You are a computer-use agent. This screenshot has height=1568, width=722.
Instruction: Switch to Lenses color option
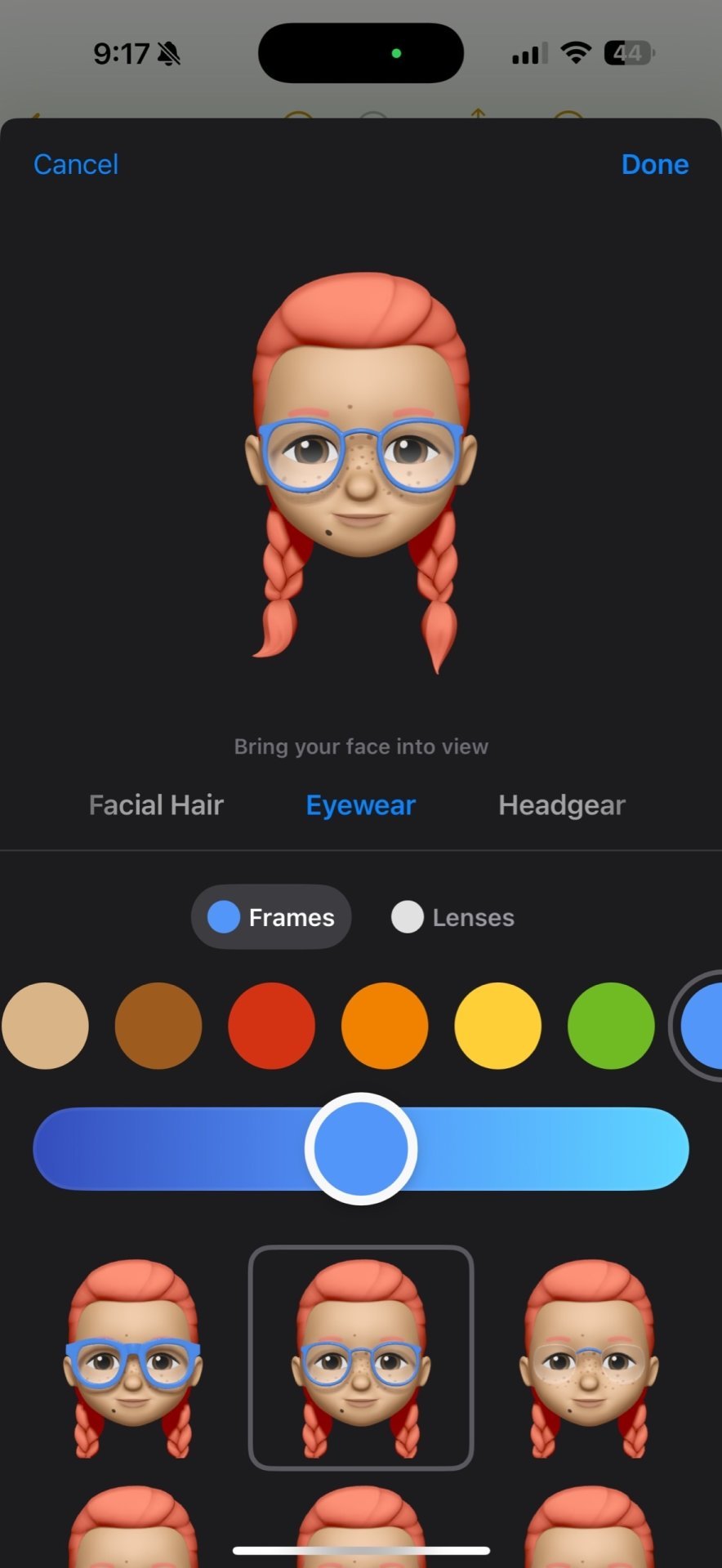(x=453, y=917)
